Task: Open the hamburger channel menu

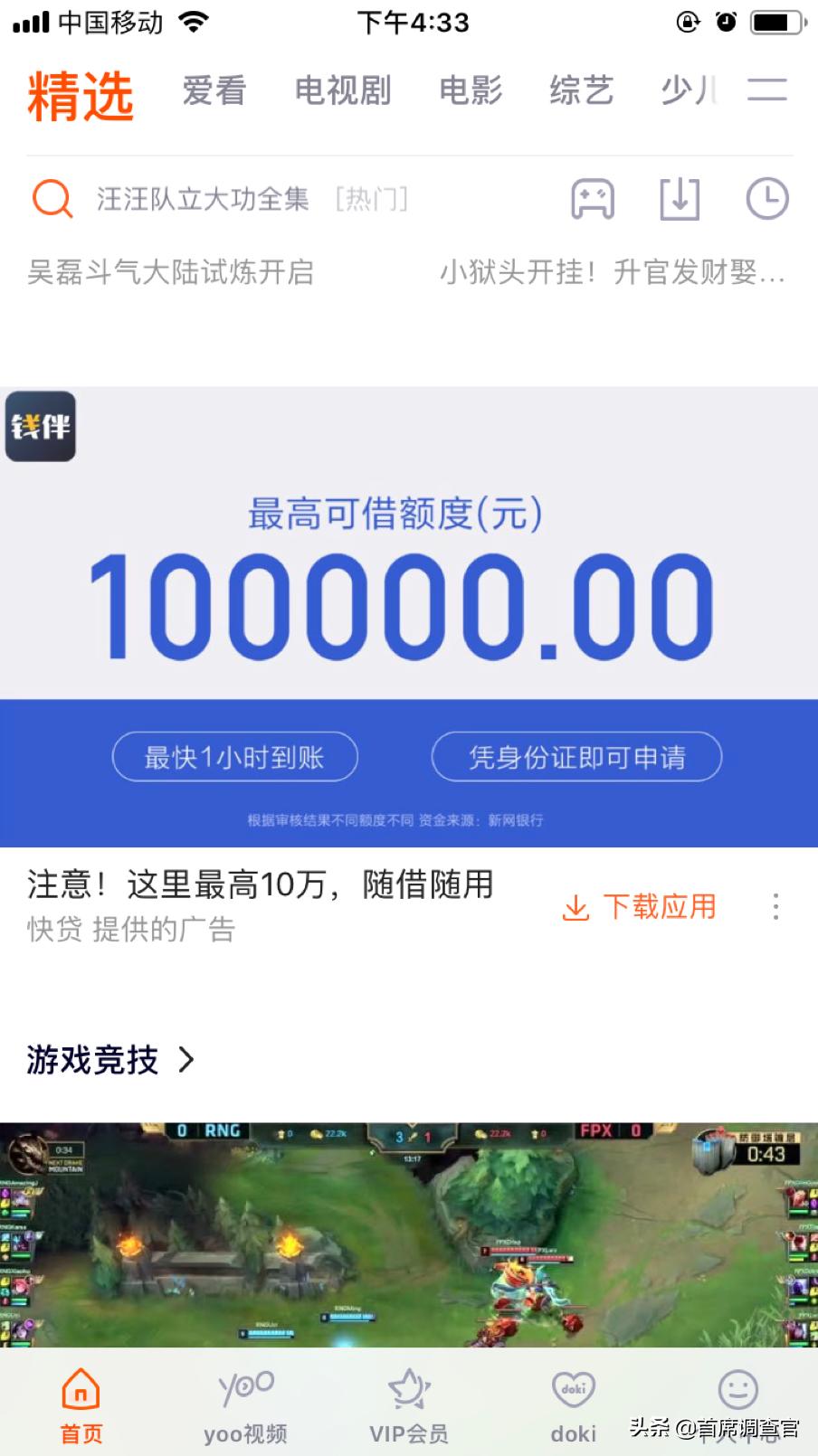Action: (768, 90)
